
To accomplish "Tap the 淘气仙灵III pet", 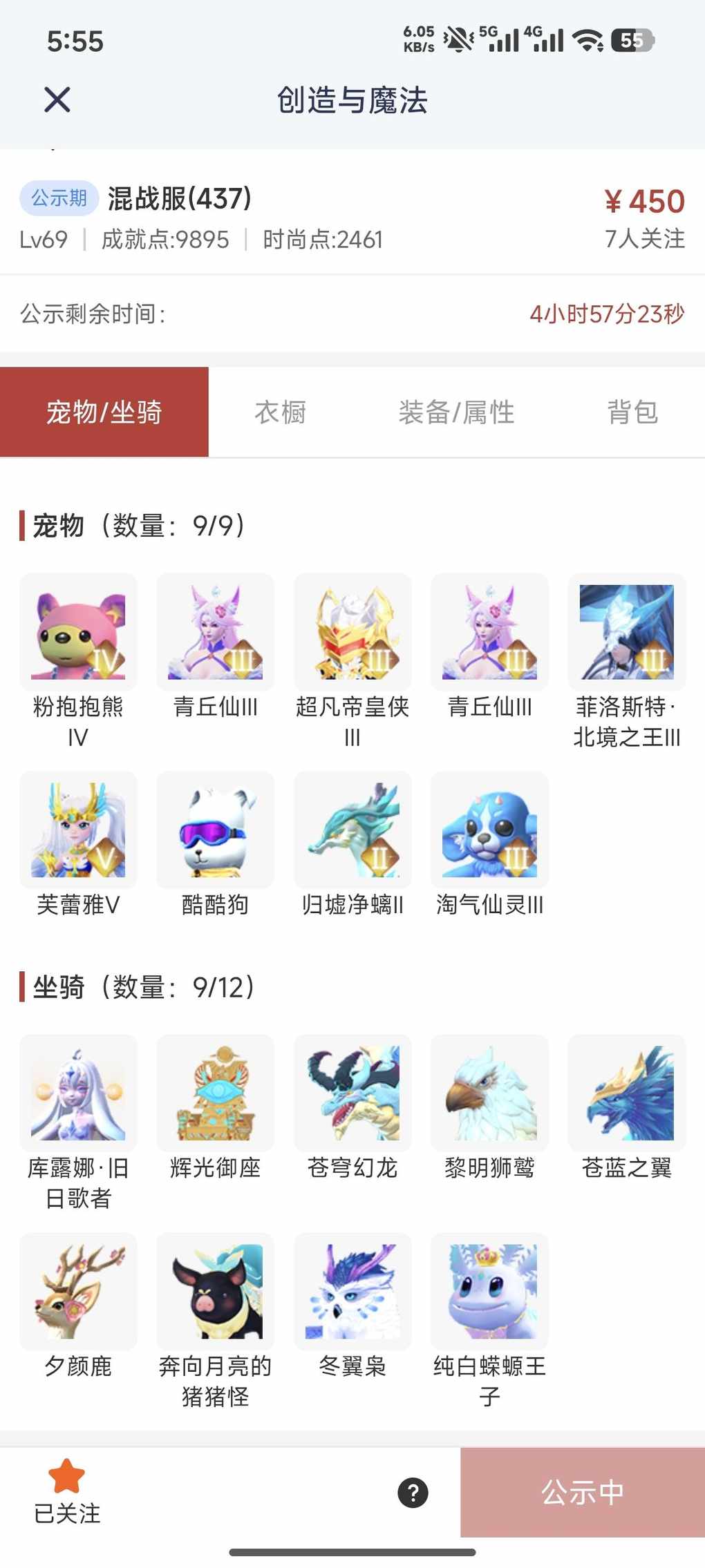I will point(489,830).
